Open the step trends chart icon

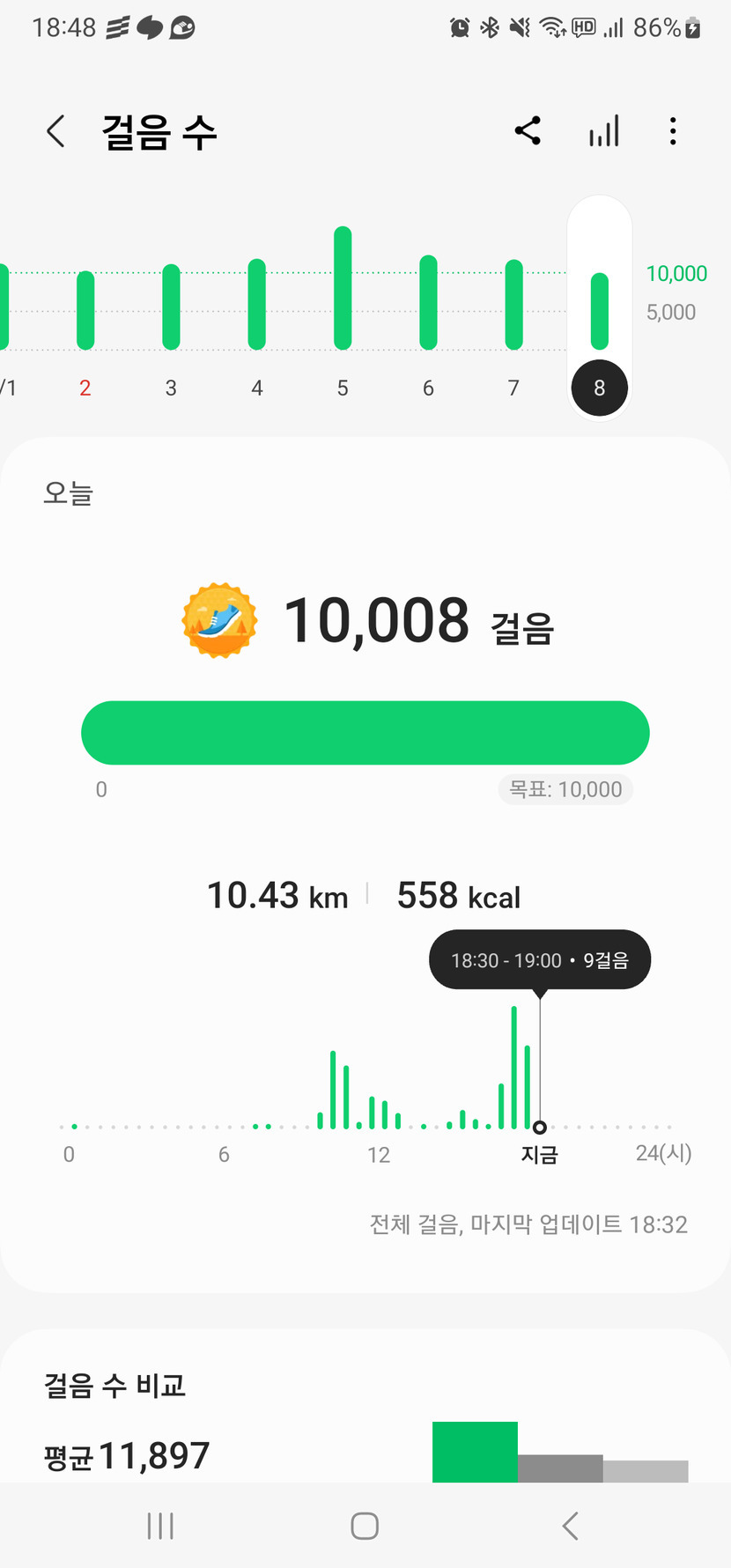(604, 131)
